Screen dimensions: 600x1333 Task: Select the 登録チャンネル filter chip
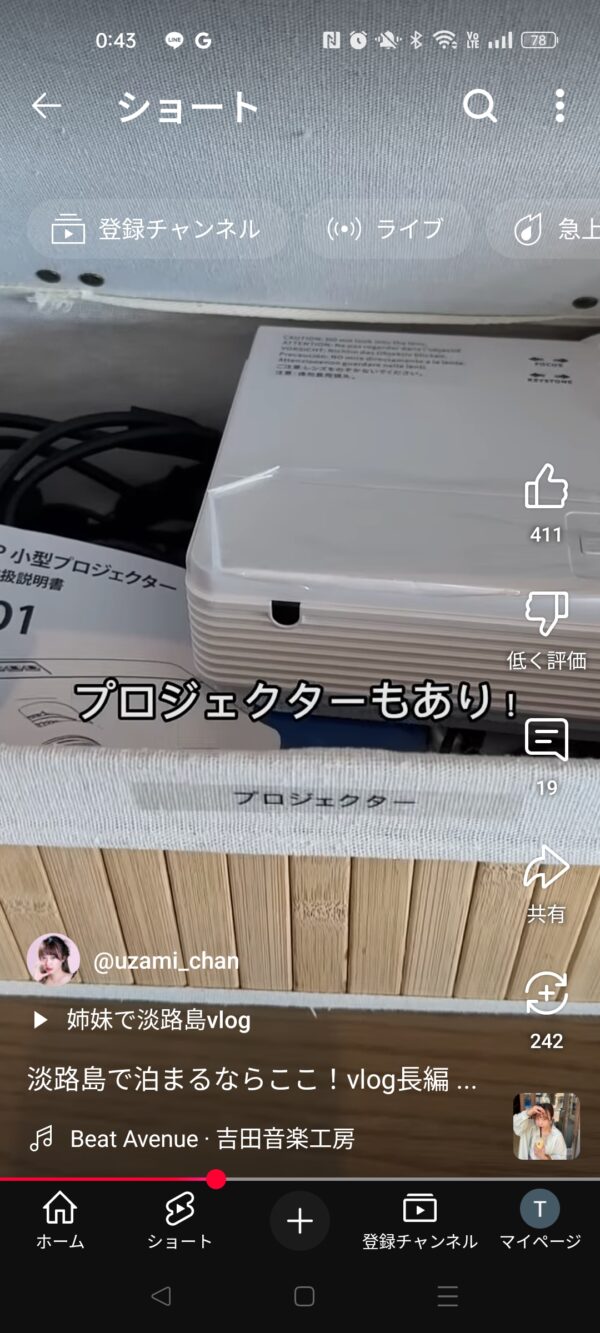(x=157, y=229)
